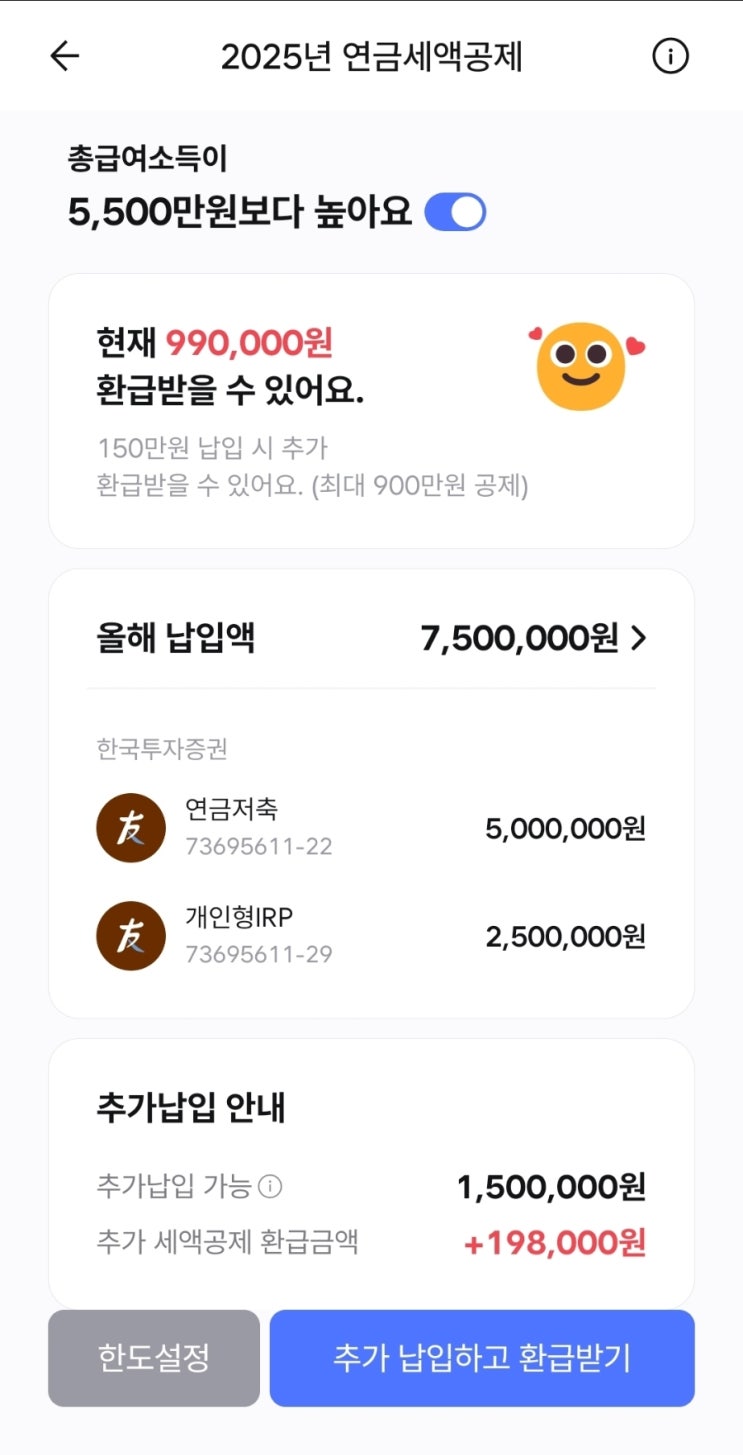Open 올해 납입액 7,500,000원 details
This screenshot has height=1455, width=743.
(534, 638)
